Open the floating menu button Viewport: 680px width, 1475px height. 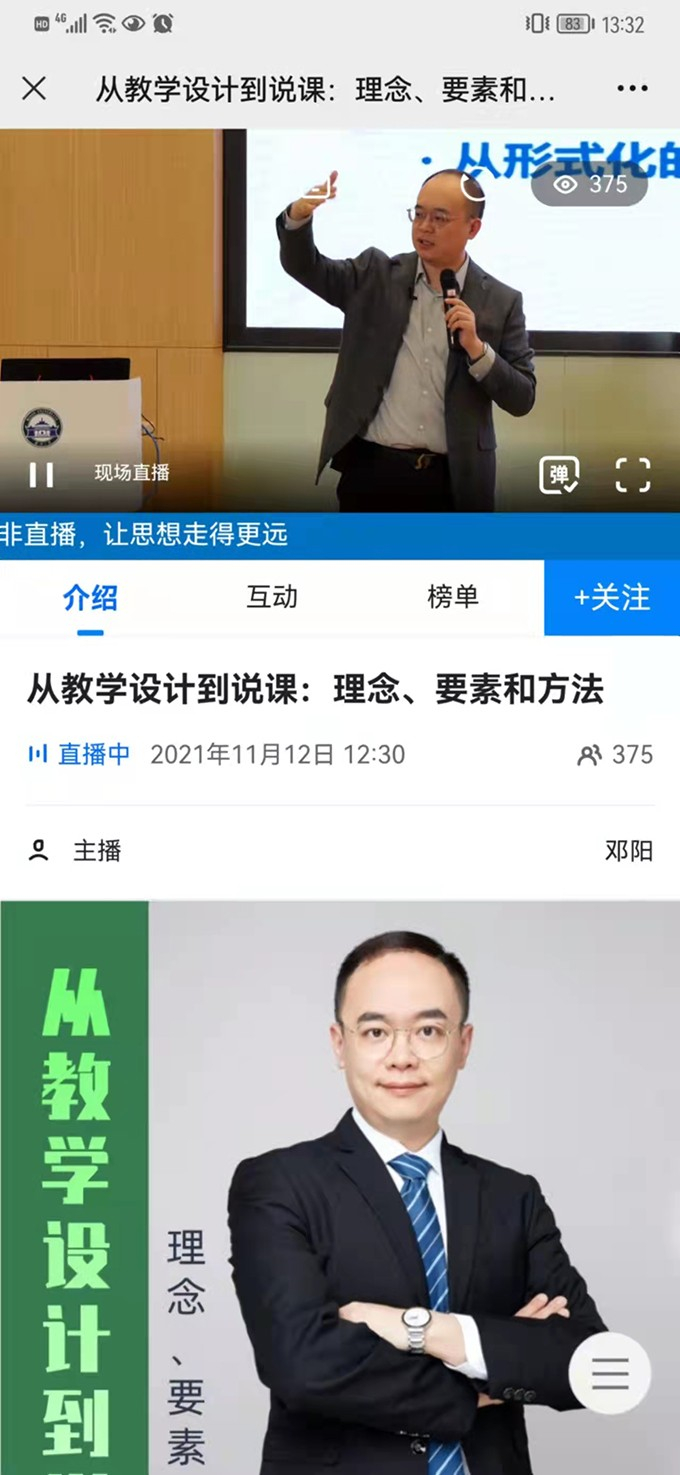[610, 1374]
